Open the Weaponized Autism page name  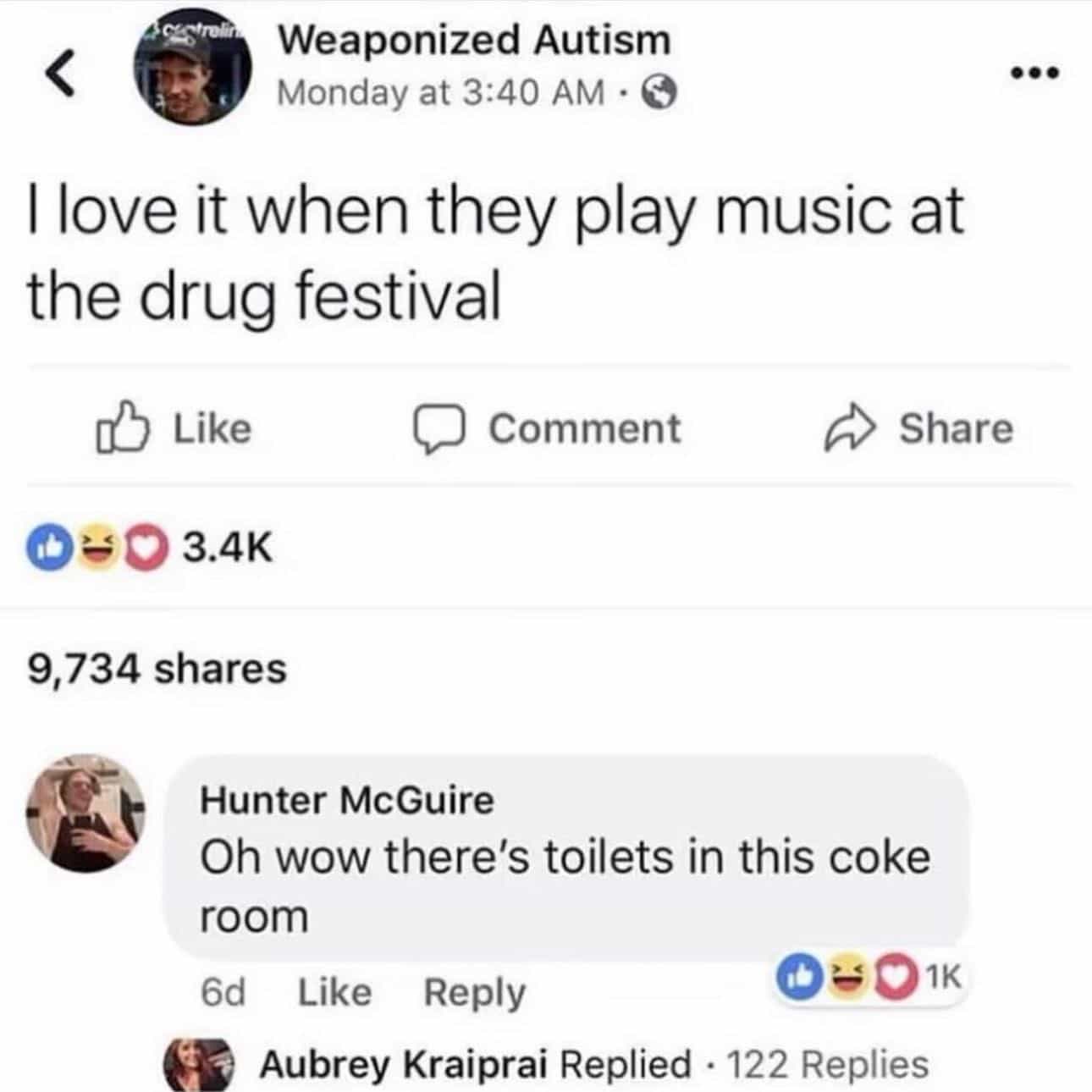[x=474, y=41]
